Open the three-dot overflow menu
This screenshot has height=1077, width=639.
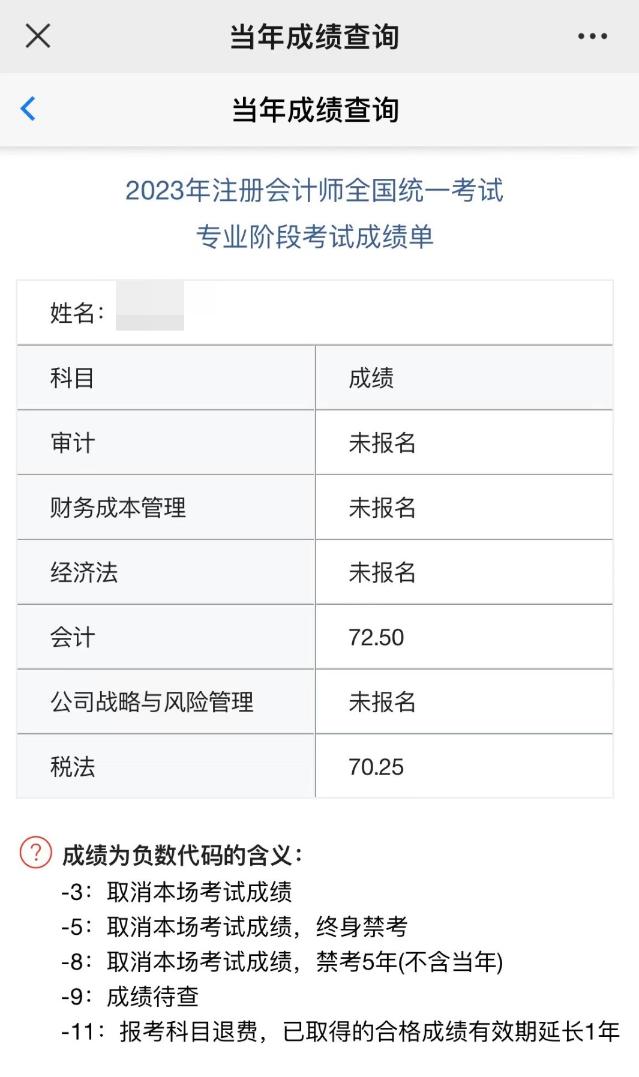coord(592,36)
